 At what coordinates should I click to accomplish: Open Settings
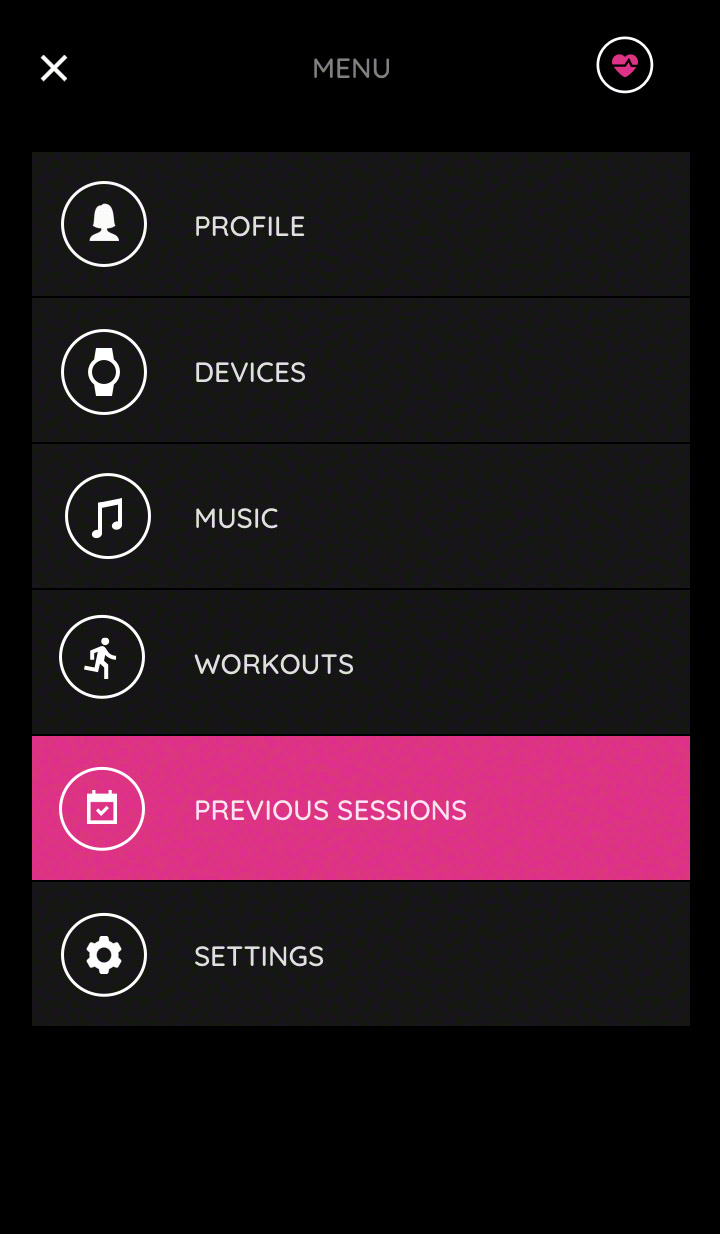point(361,955)
